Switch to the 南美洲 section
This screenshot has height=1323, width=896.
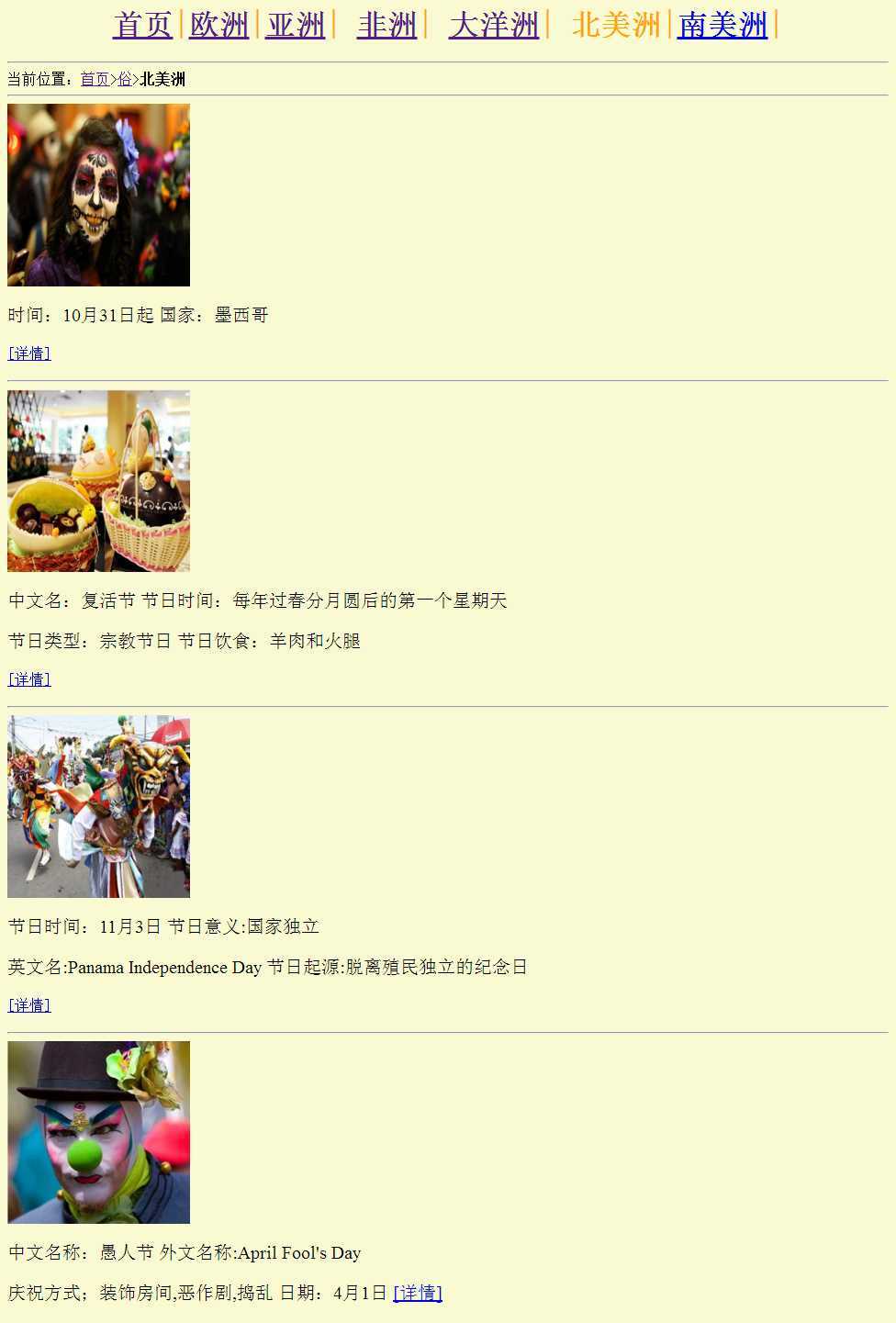click(722, 25)
